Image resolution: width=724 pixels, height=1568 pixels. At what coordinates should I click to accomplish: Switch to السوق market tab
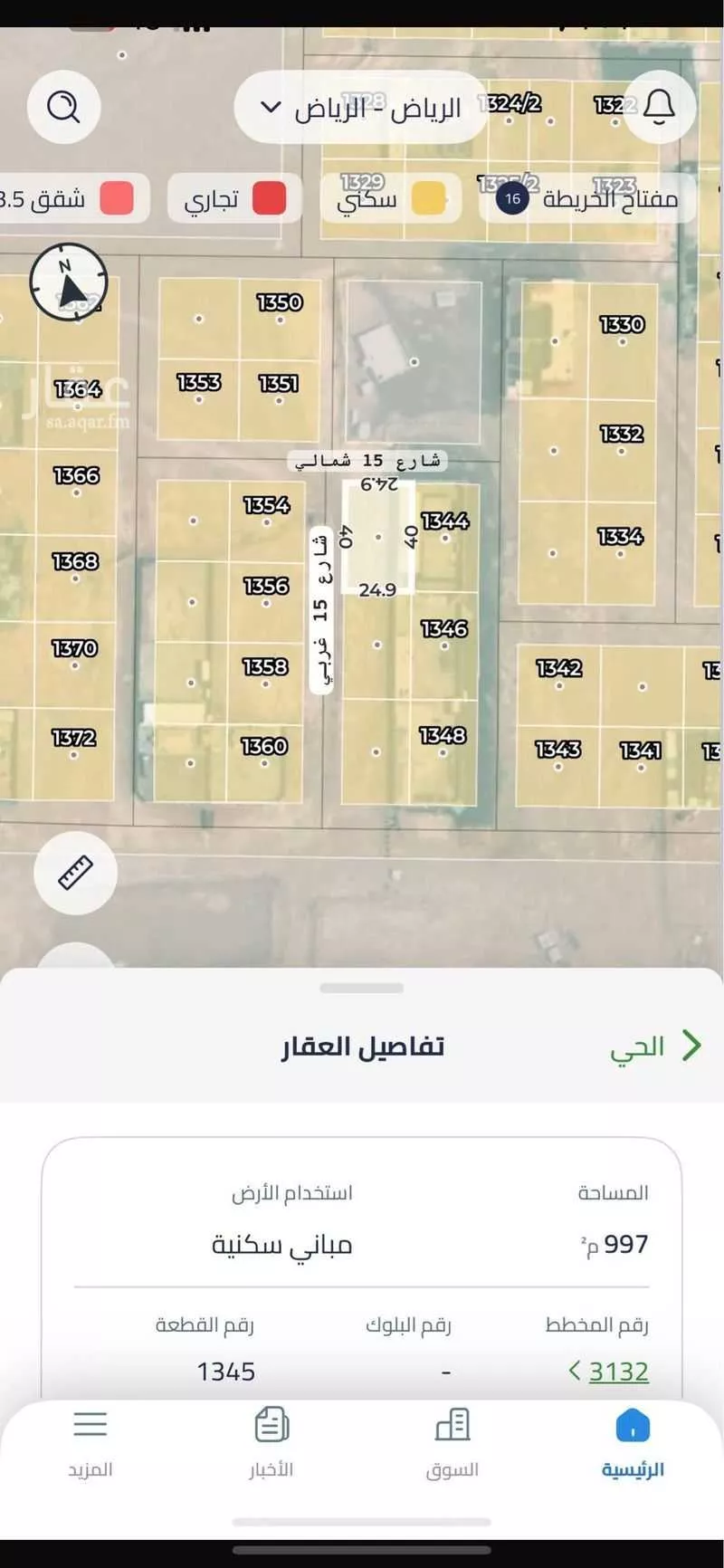click(x=452, y=1443)
